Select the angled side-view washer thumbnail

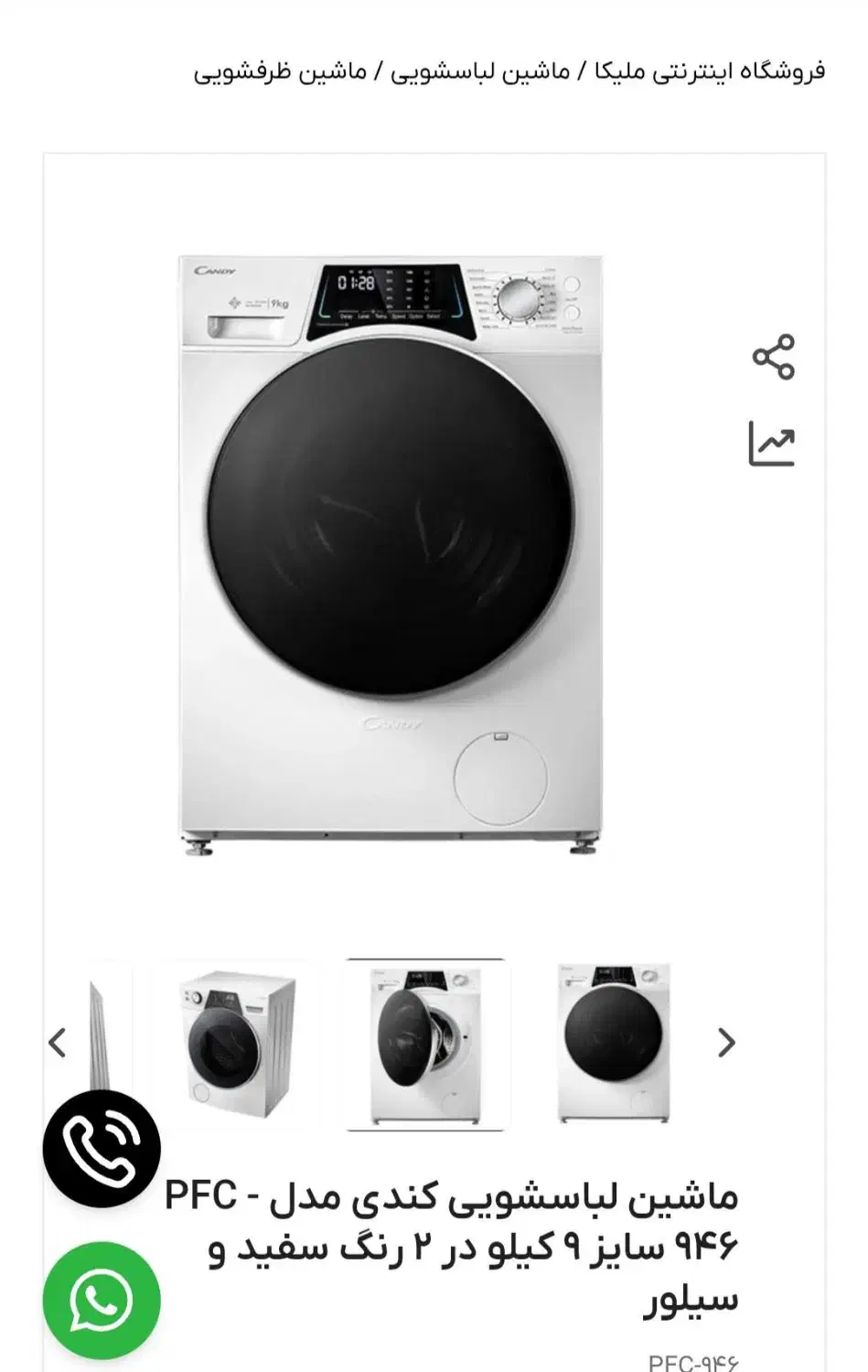241,1043
